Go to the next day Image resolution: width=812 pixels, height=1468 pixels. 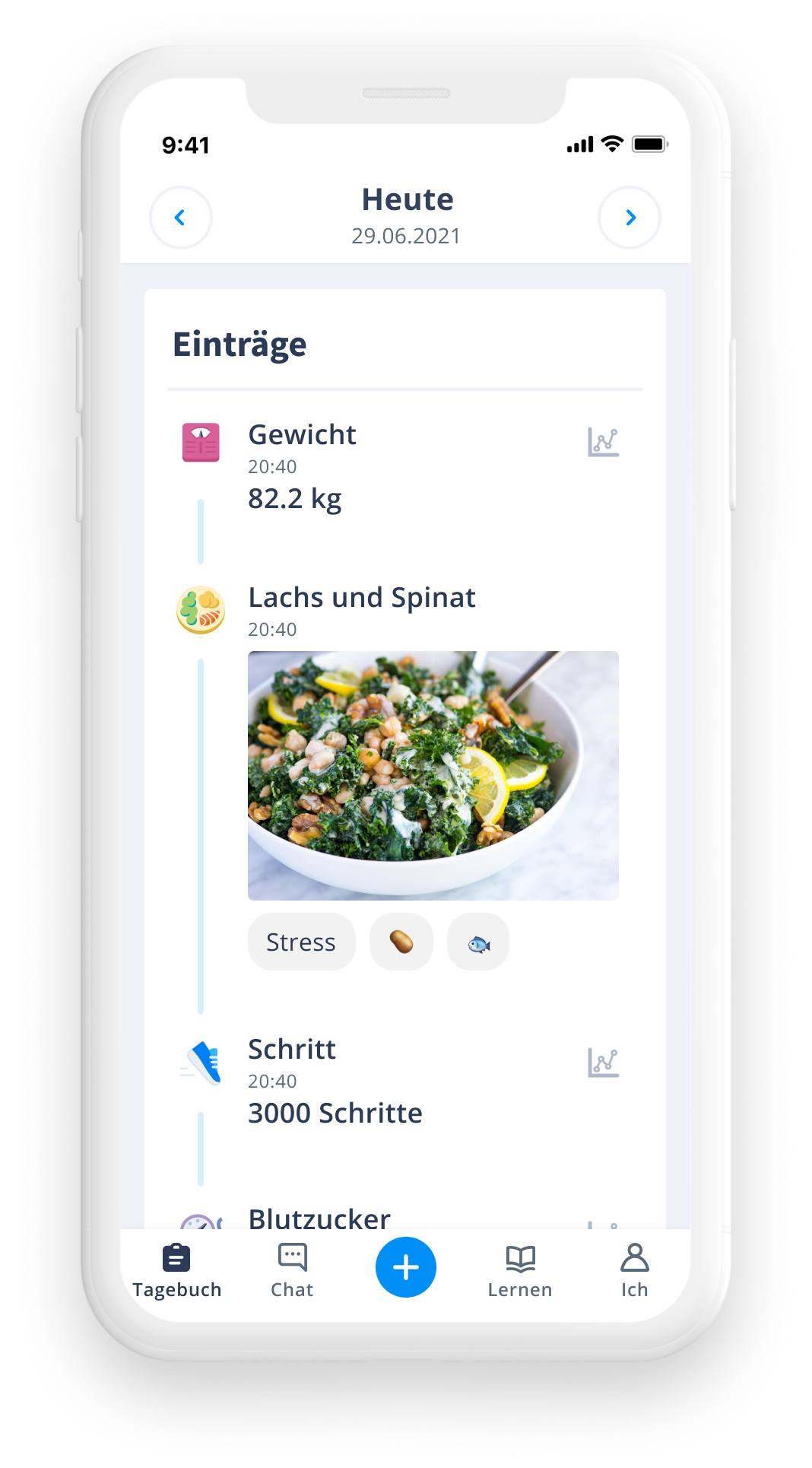coord(630,218)
